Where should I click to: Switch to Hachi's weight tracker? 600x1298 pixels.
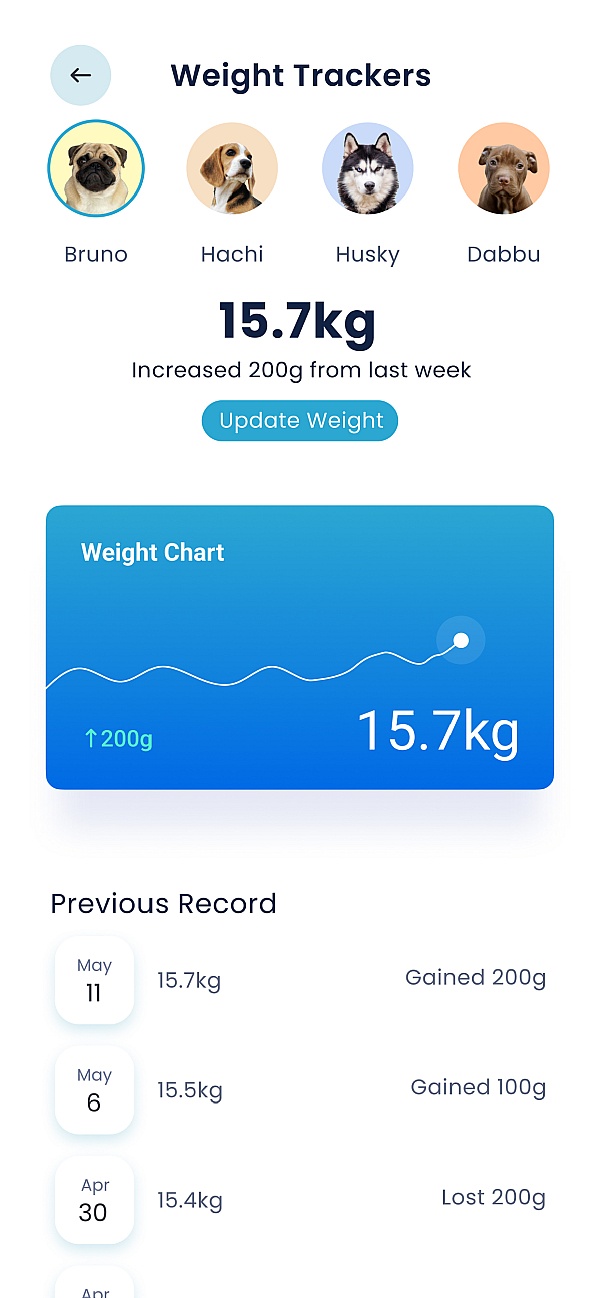pos(232,168)
